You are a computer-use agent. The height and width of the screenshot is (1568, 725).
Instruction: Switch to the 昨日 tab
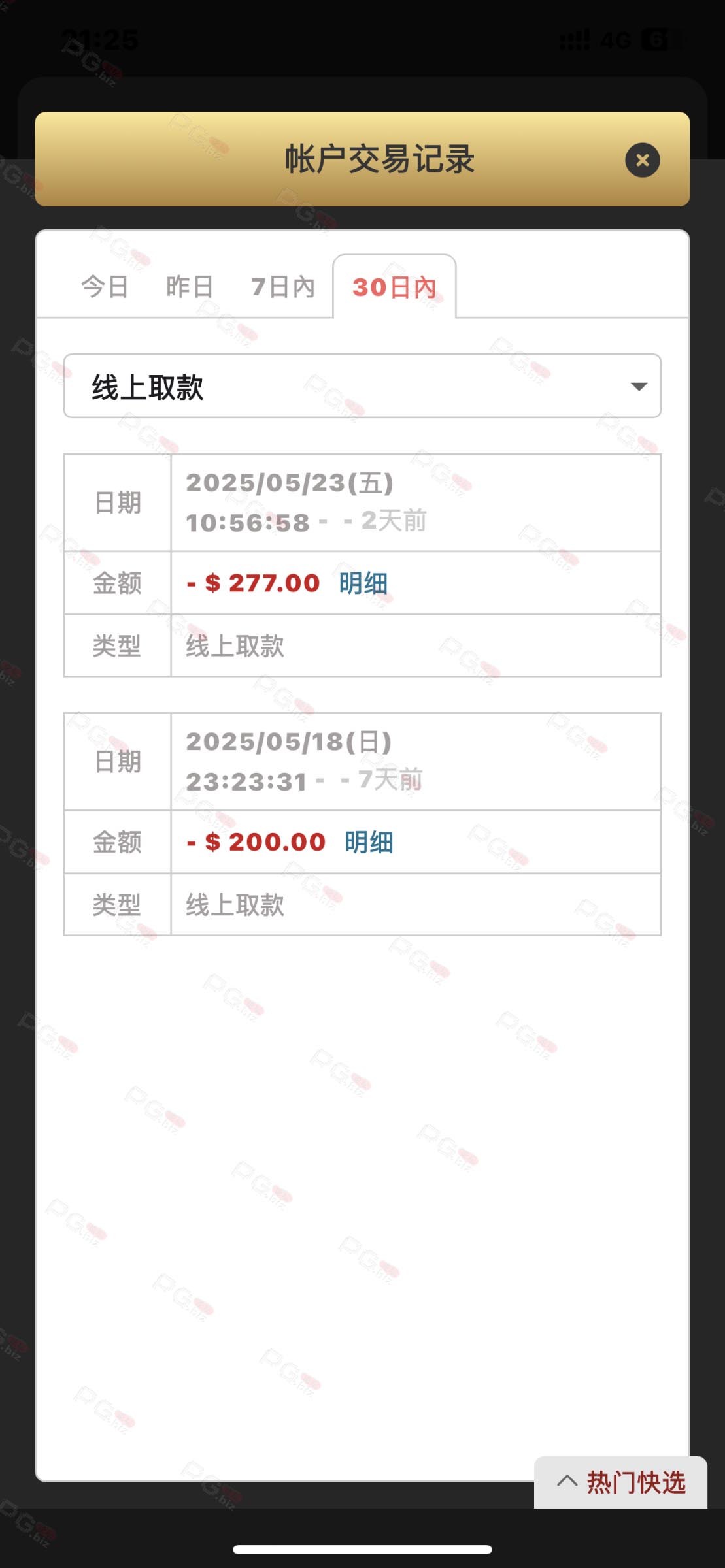point(190,287)
